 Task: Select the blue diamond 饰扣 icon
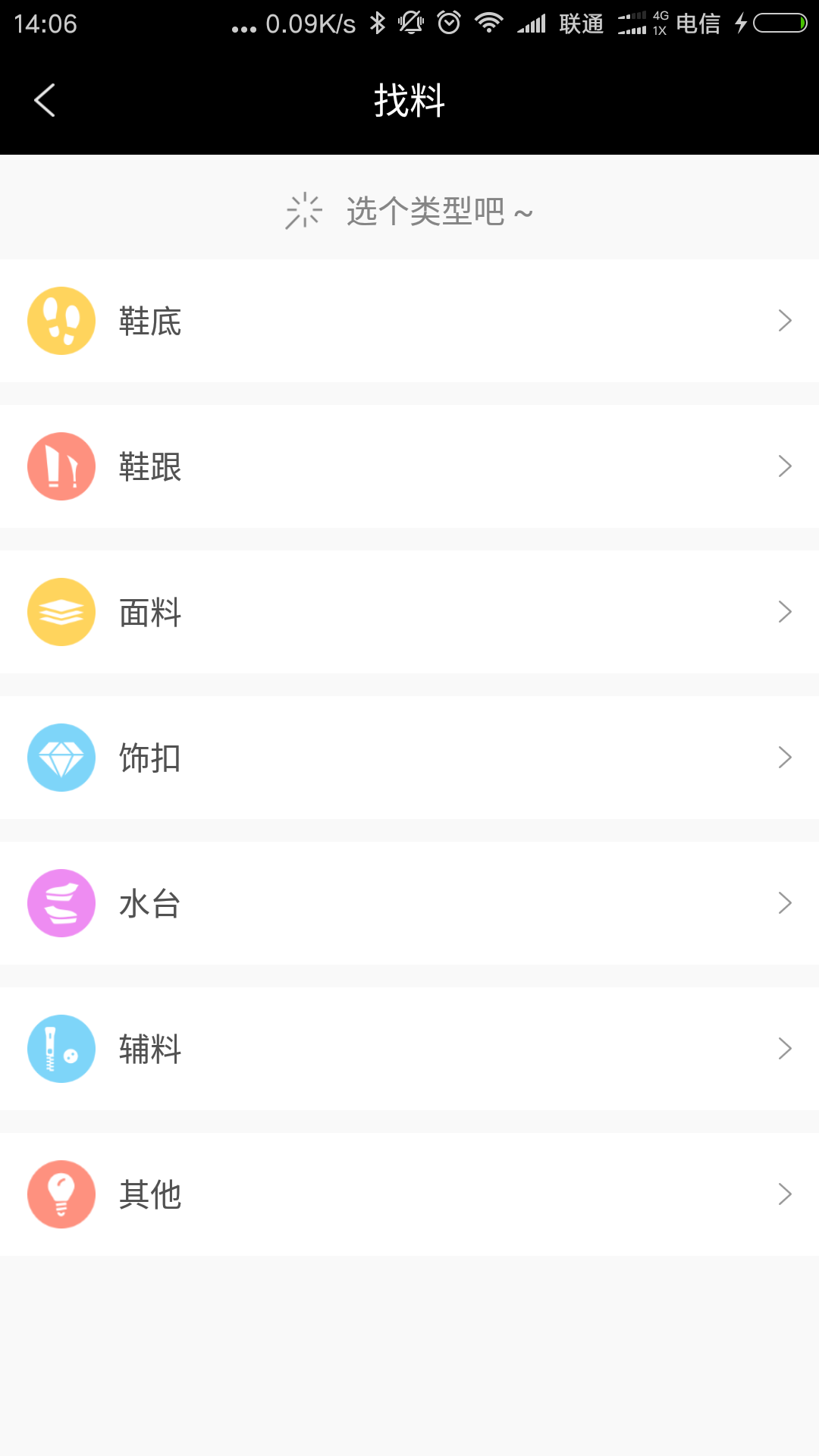[x=61, y=758]
